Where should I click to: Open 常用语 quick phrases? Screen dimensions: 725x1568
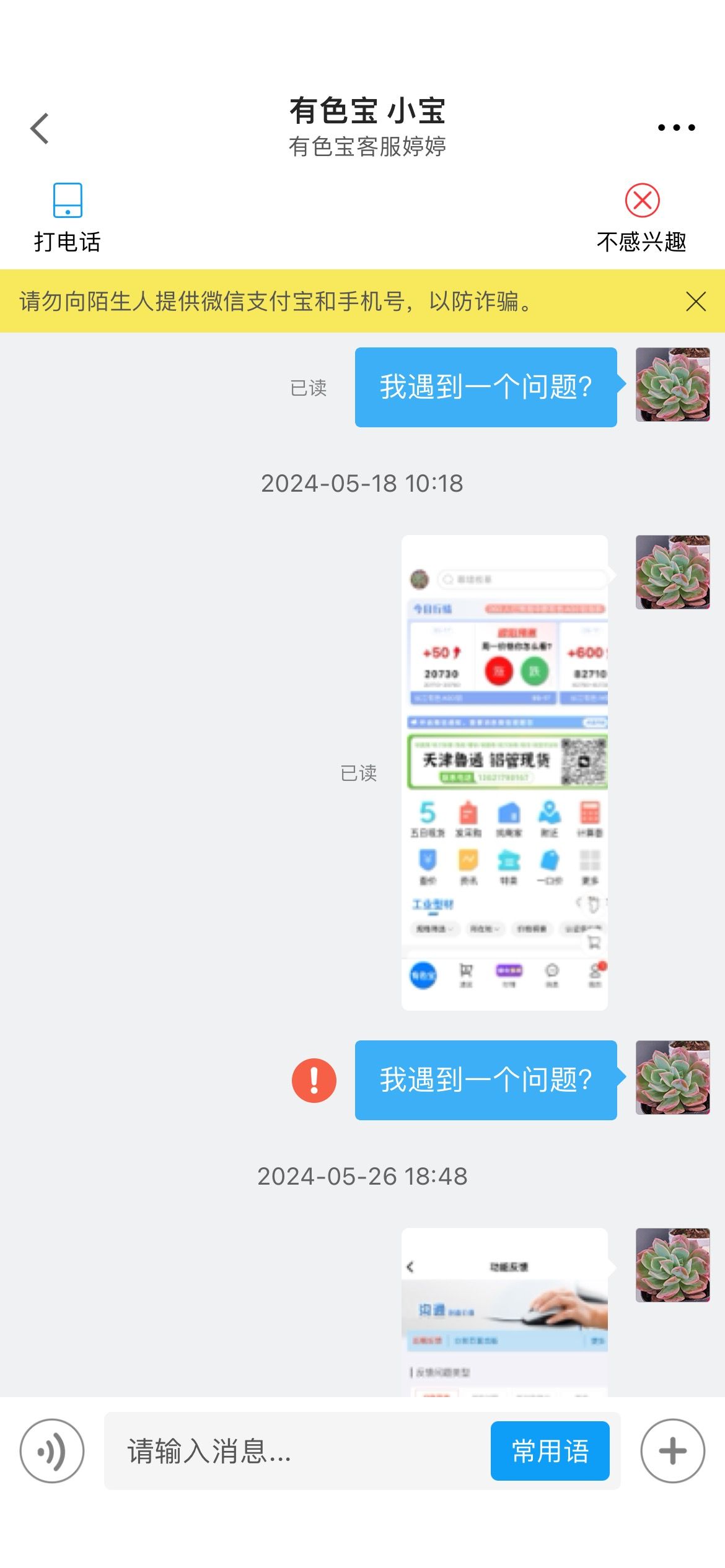coord(550,1451)
